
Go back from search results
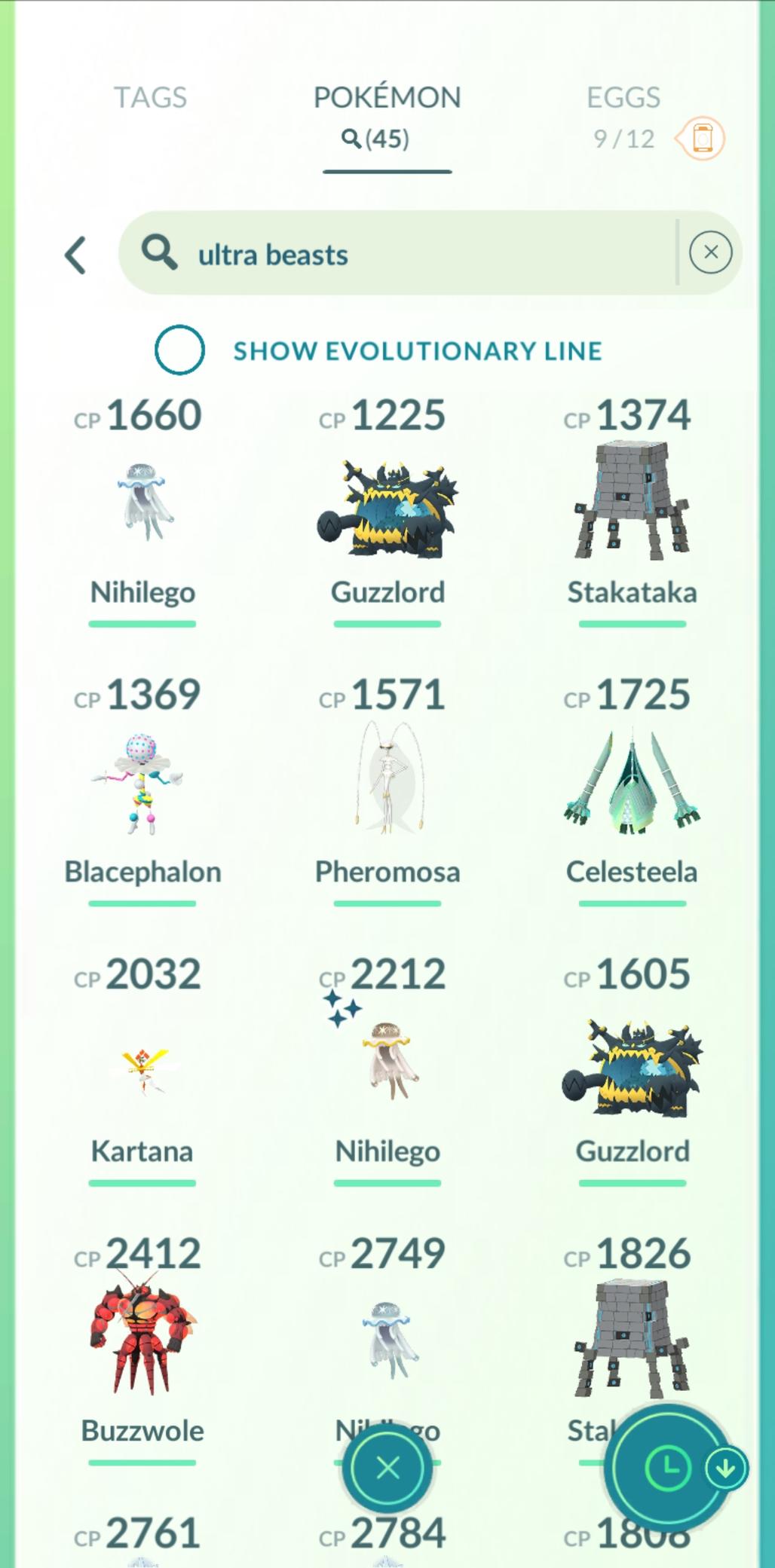point(75,255)
